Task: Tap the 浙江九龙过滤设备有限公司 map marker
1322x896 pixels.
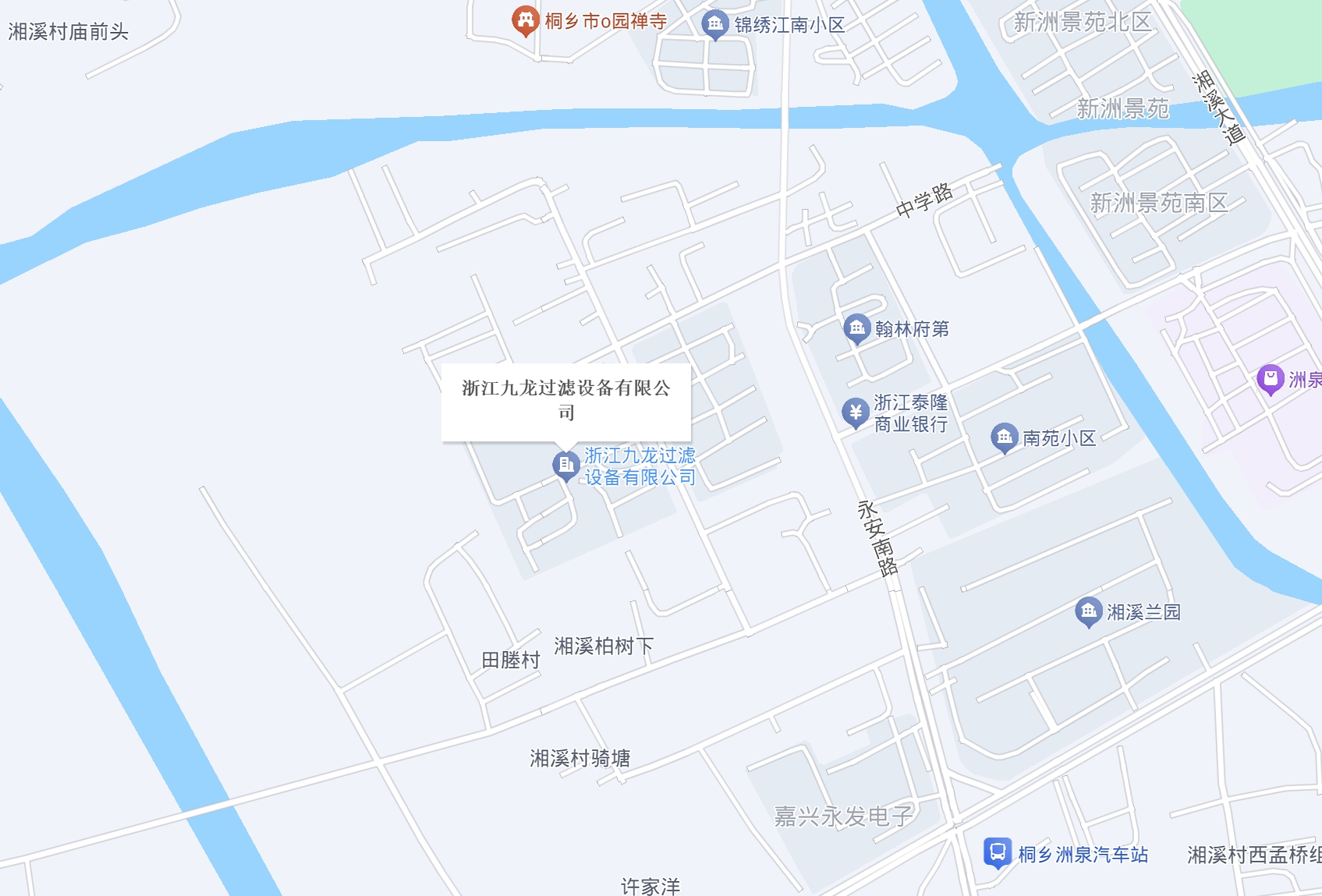Action: pos(565,466)
